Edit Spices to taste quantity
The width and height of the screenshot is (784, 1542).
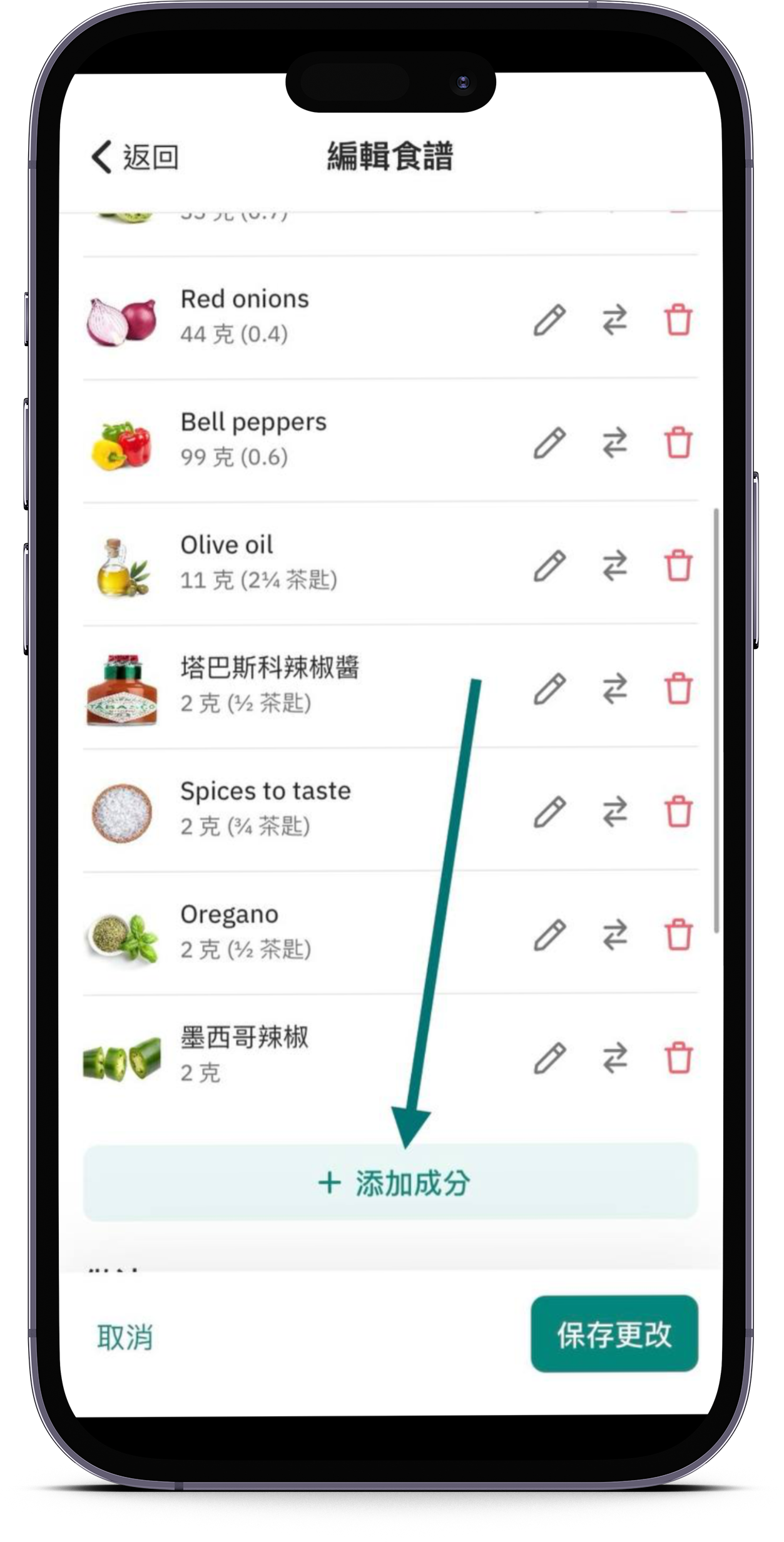549,812
